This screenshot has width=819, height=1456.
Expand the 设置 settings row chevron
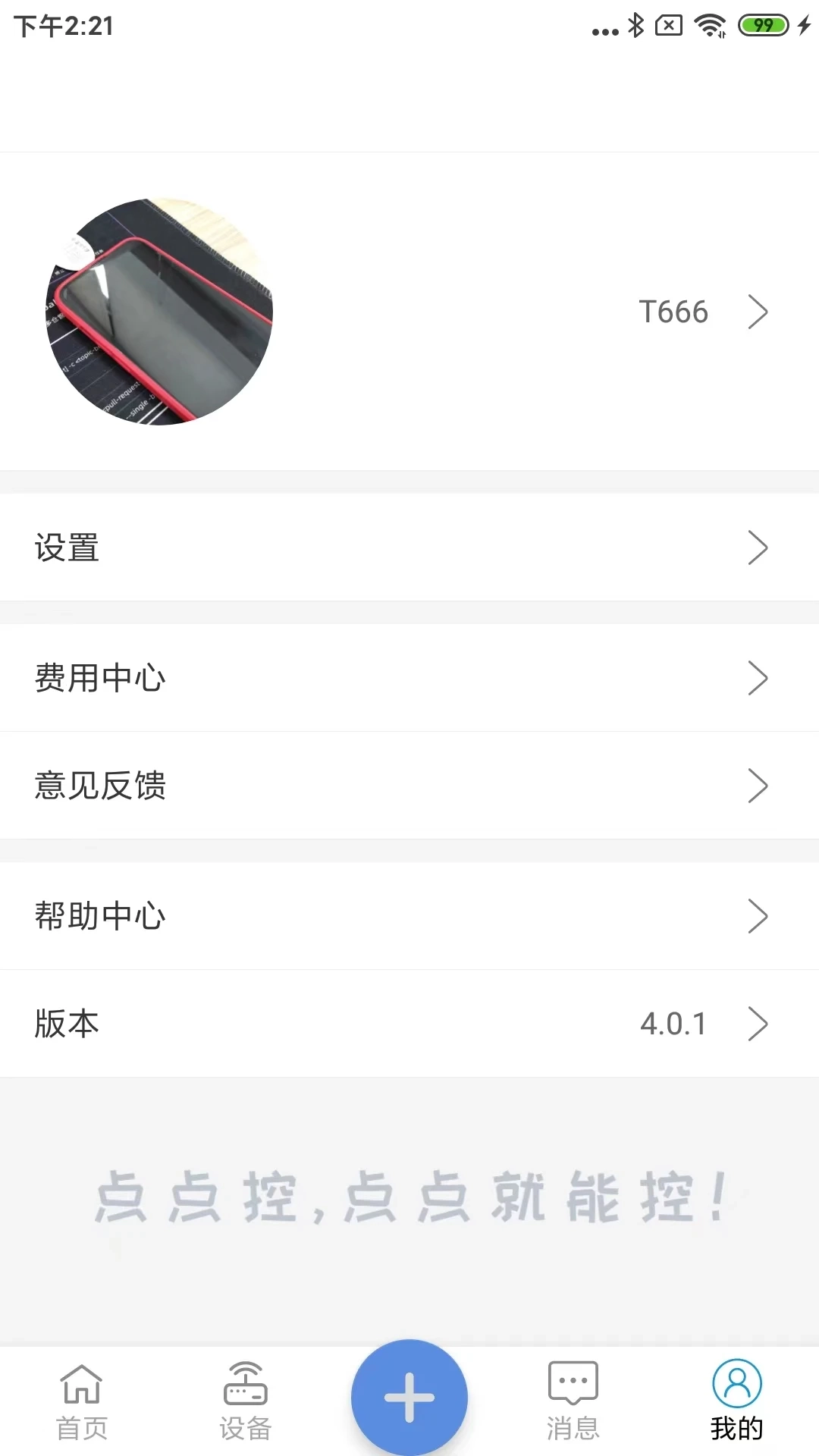tap(758, 548)
